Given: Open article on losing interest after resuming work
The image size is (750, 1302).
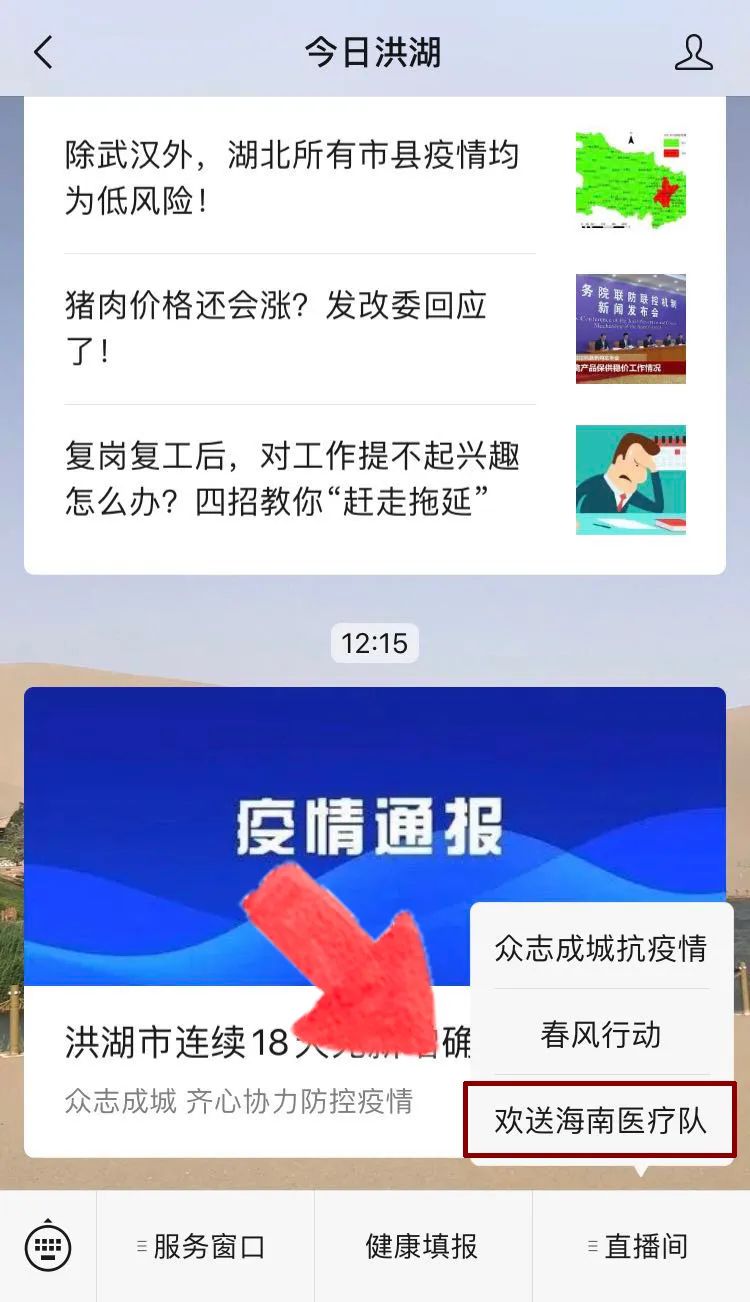Looking at the screenshot, I should [x=300, y=478].
